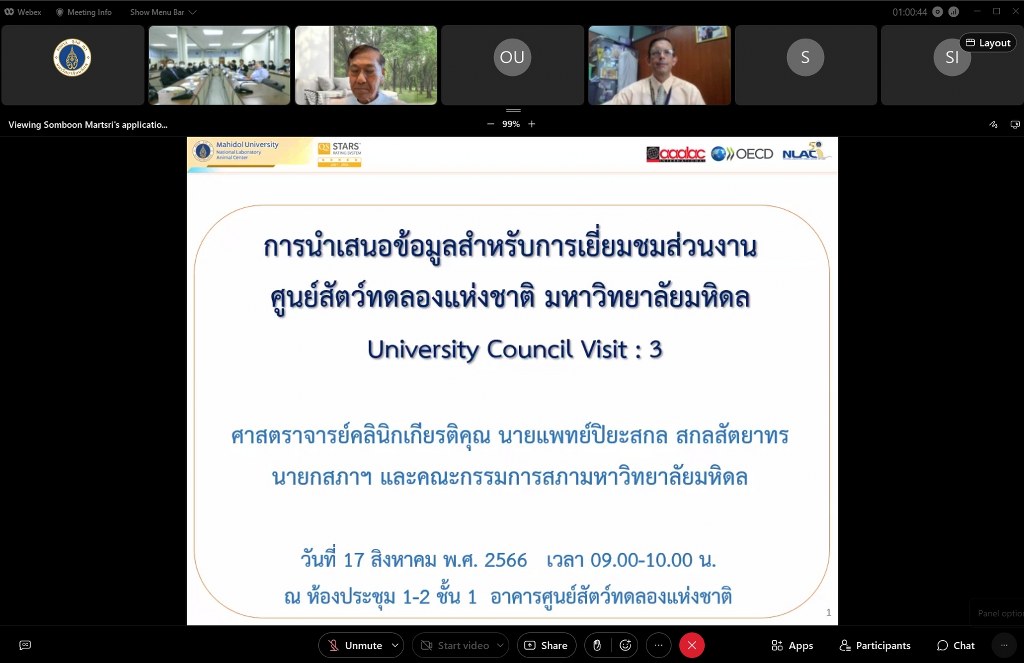Open audio options arrow next to Unmute

coord(395,645)
